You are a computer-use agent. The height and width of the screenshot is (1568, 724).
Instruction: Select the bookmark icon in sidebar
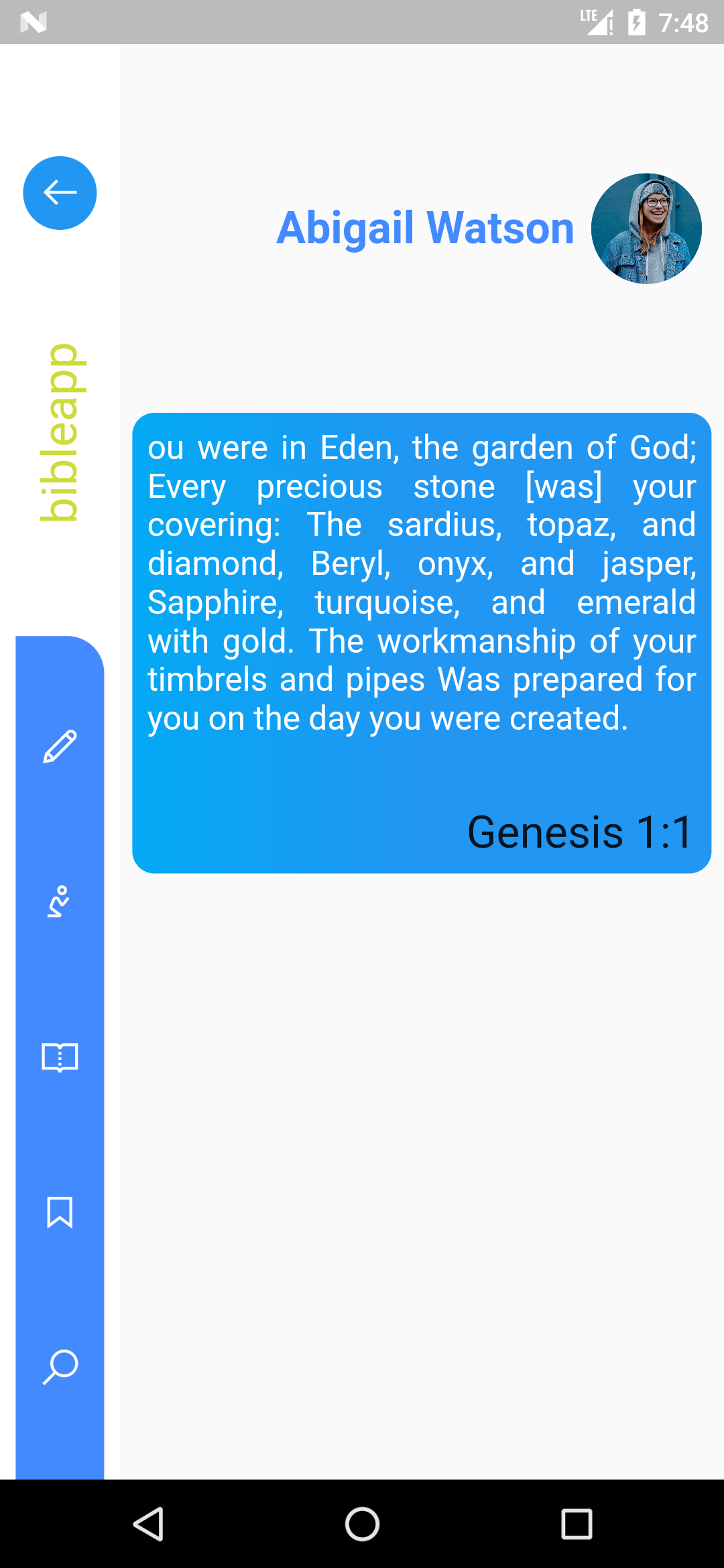click(60, 1214)
